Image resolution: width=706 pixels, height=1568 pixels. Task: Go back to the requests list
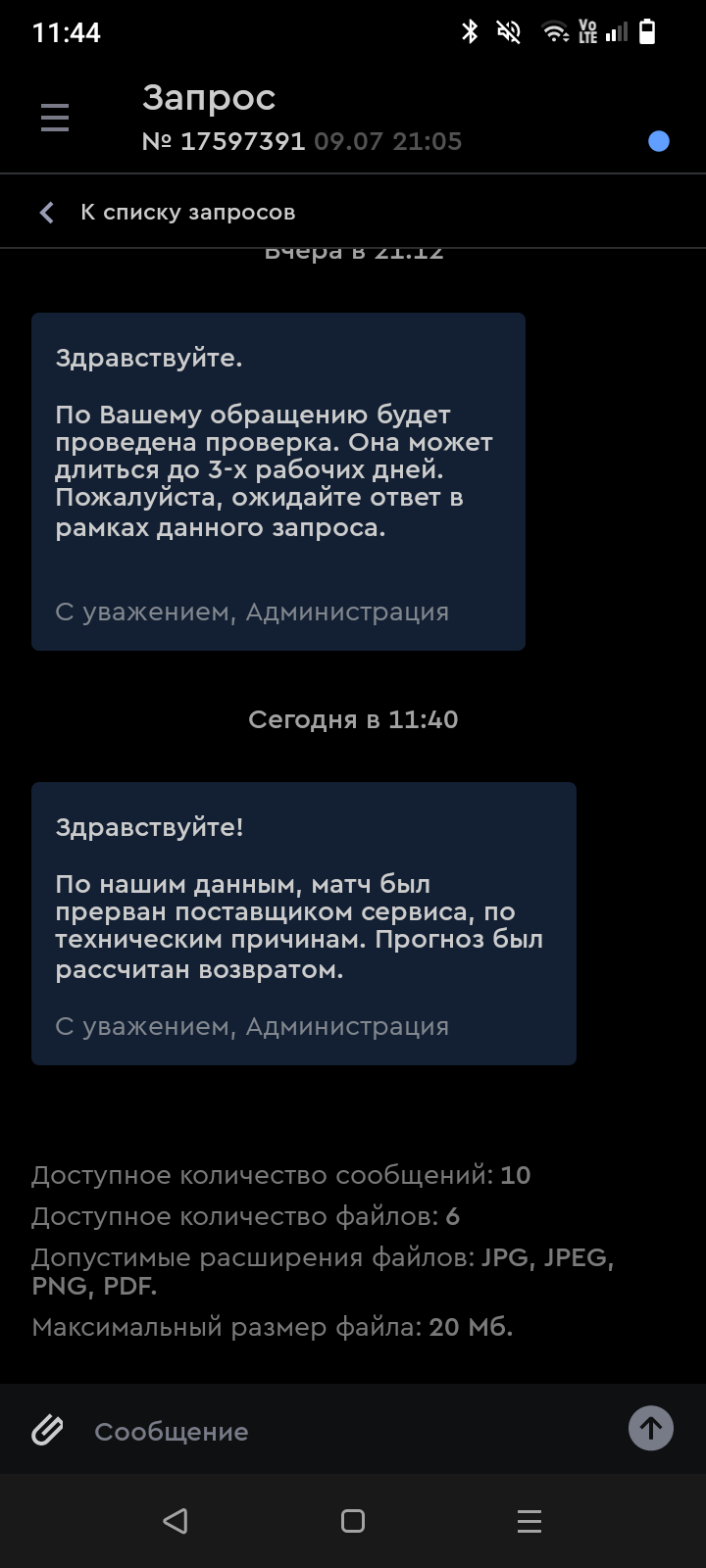[167, 213]
